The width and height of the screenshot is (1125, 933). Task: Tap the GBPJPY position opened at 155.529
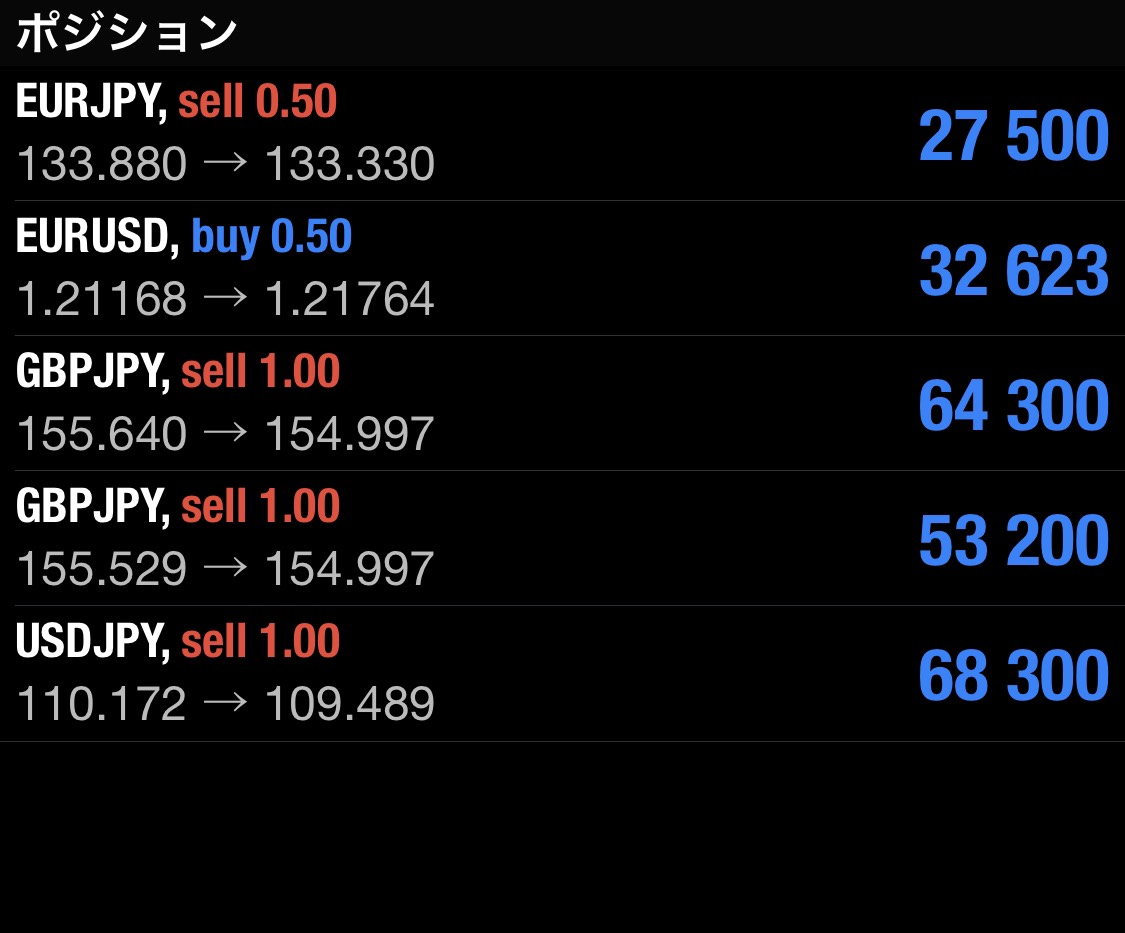tap(562, 539)
